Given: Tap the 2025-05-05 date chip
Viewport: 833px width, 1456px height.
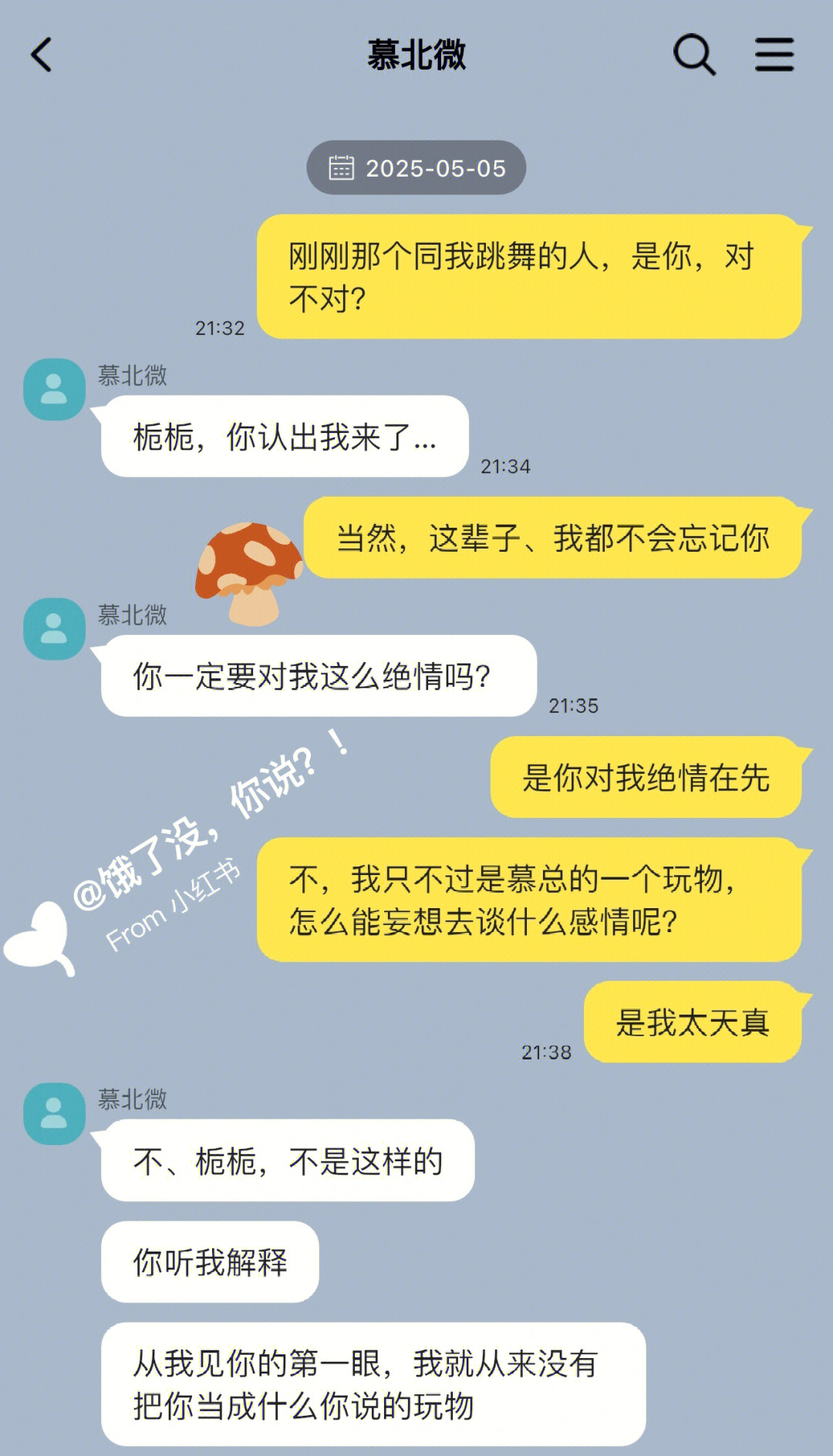Looking at the screenshot, I should (416, 168).
